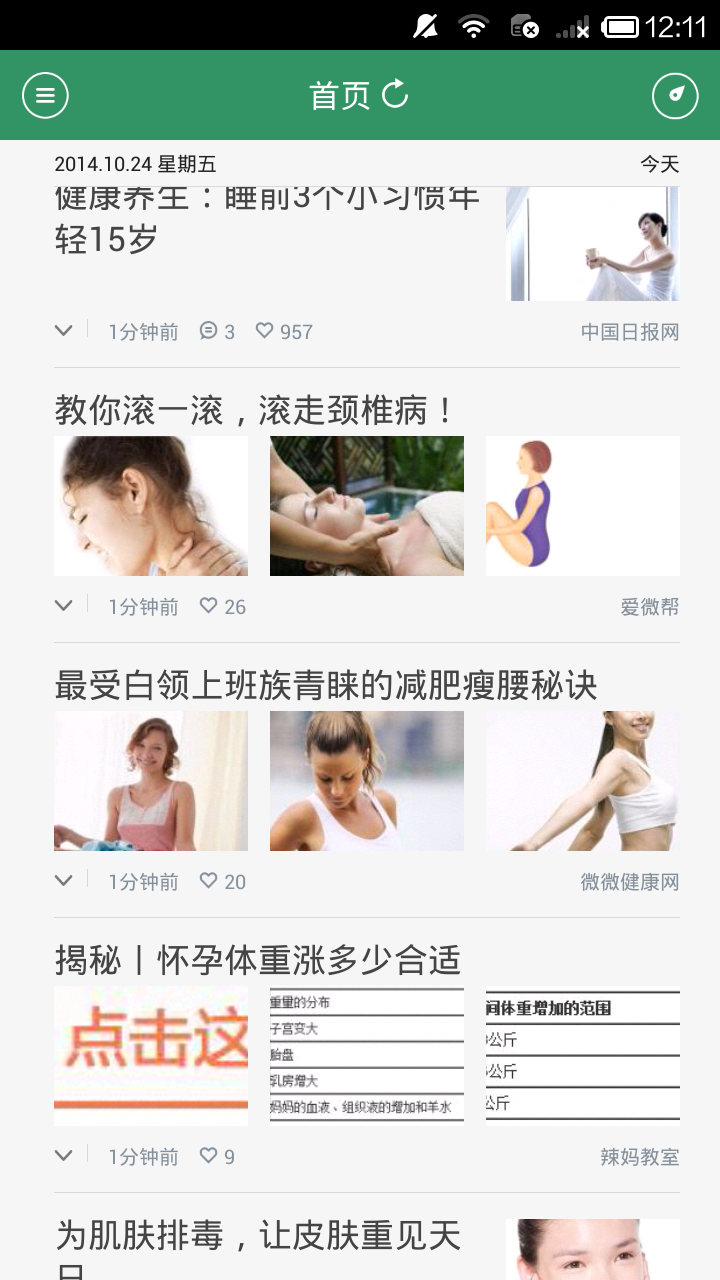Open 揭秘丨怀孕体重涨多少合适 article

click(x=257, y=961)
